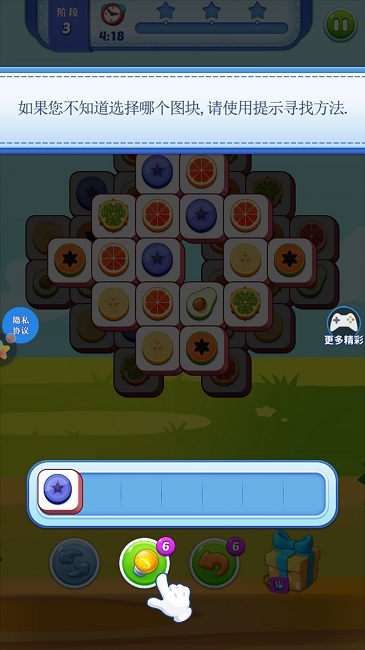Open the 隐私协议 privacy agreement
The width and height of the screenshot is (365, 650).
click(x=20, y=325)
